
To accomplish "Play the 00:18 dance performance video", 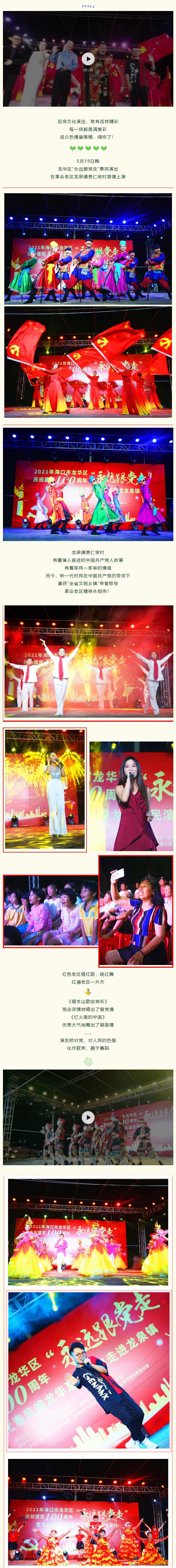I will (x=88, y=1117).
